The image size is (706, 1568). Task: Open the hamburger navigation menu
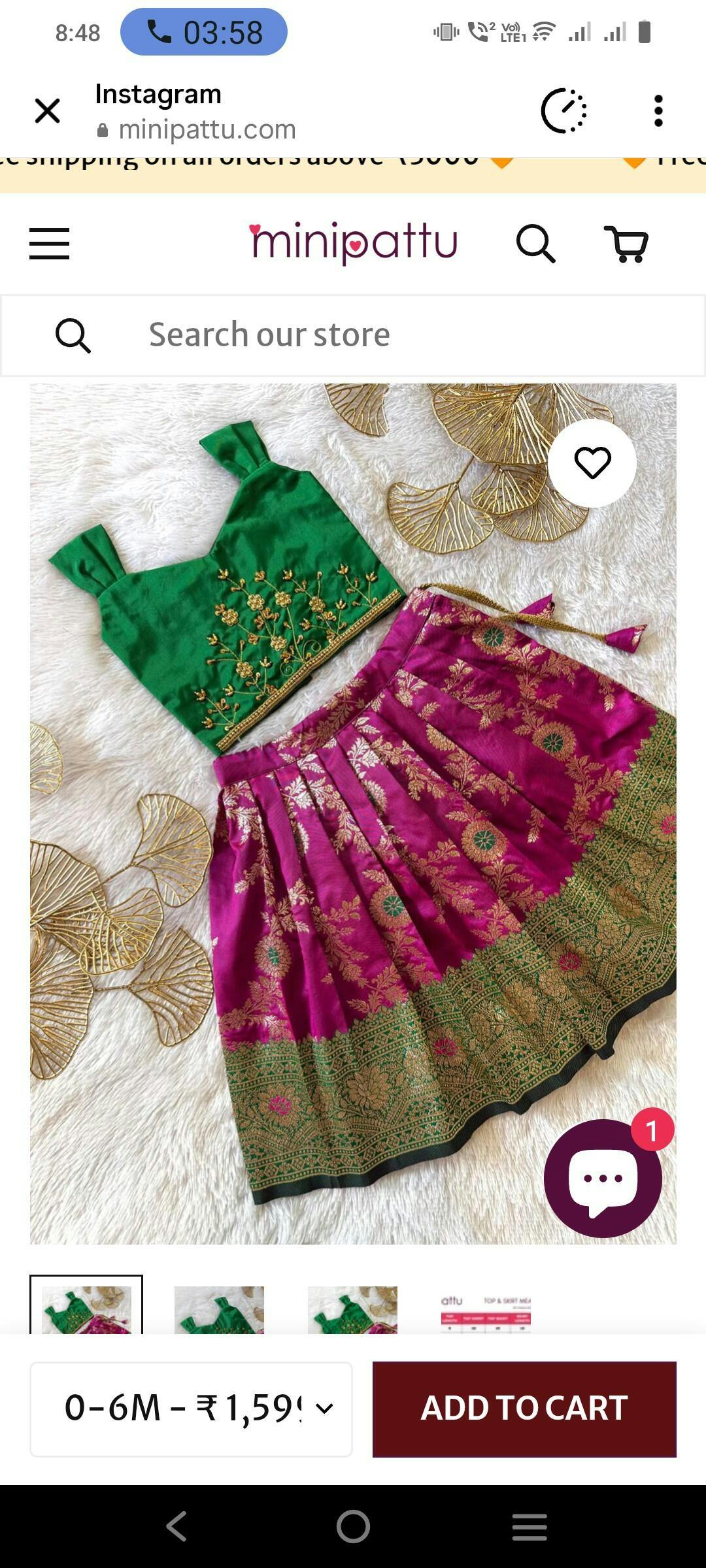pyautogui.click(x=49, y=244)
